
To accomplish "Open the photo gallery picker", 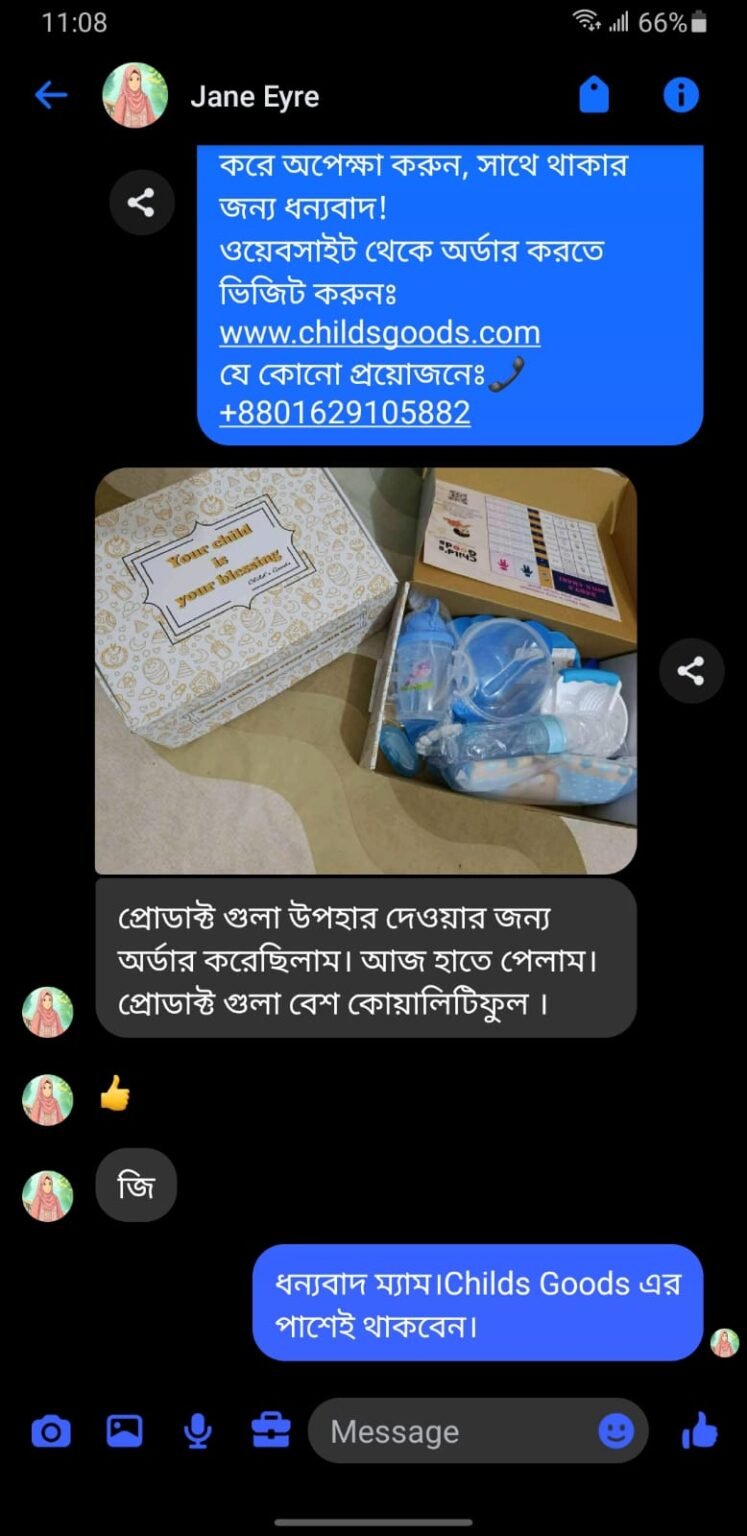I will click(x=124, y=1430).
